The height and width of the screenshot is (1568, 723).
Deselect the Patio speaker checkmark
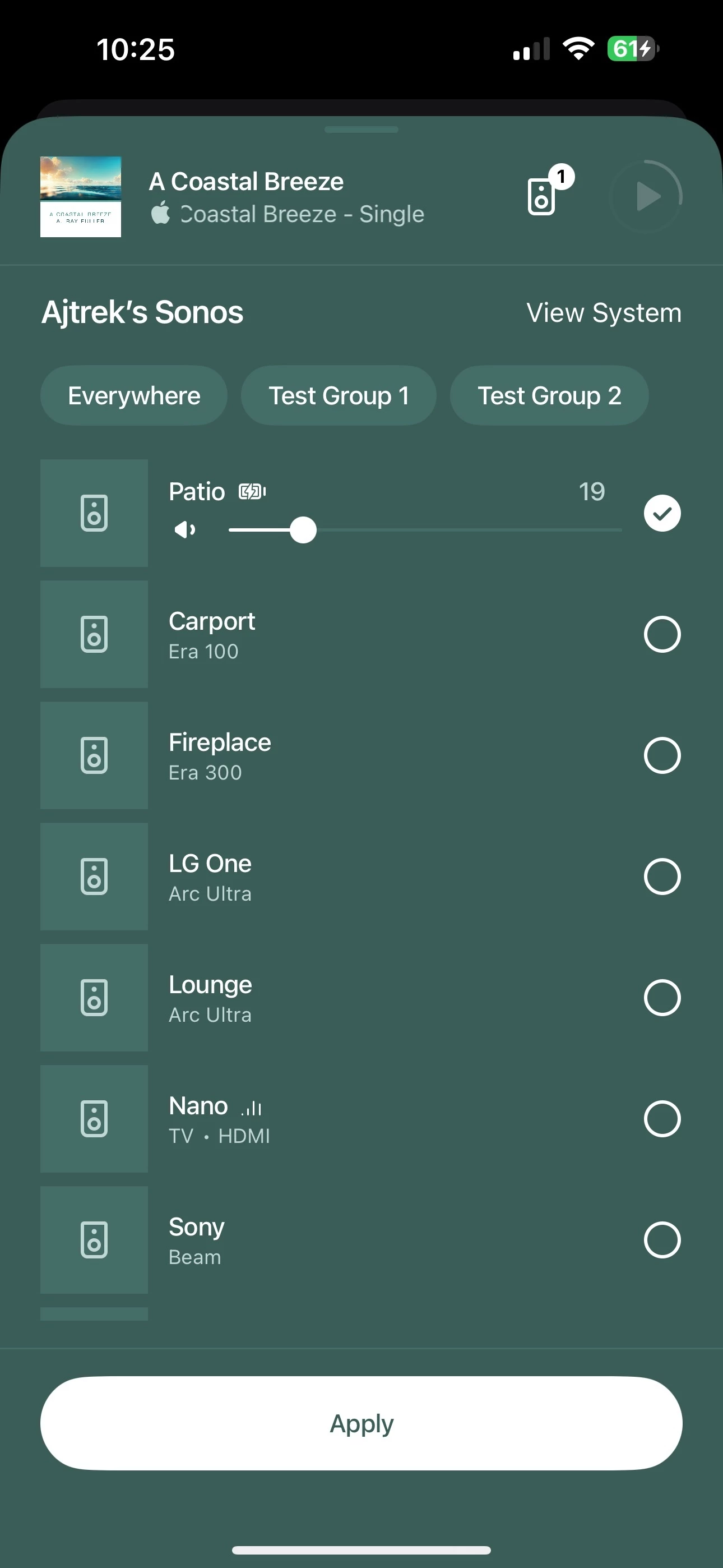(x=662, y=513)
